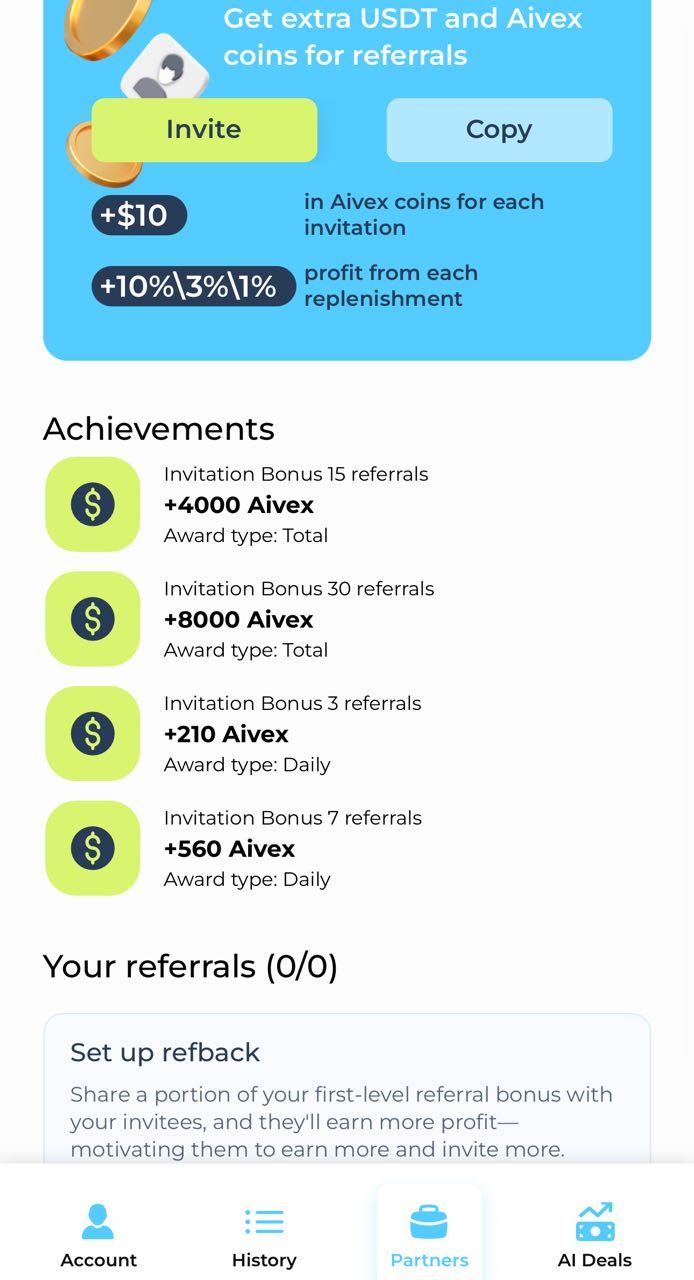Open the History tab
This screenshot has width=694, height=1280.
tap(264, 1235)
